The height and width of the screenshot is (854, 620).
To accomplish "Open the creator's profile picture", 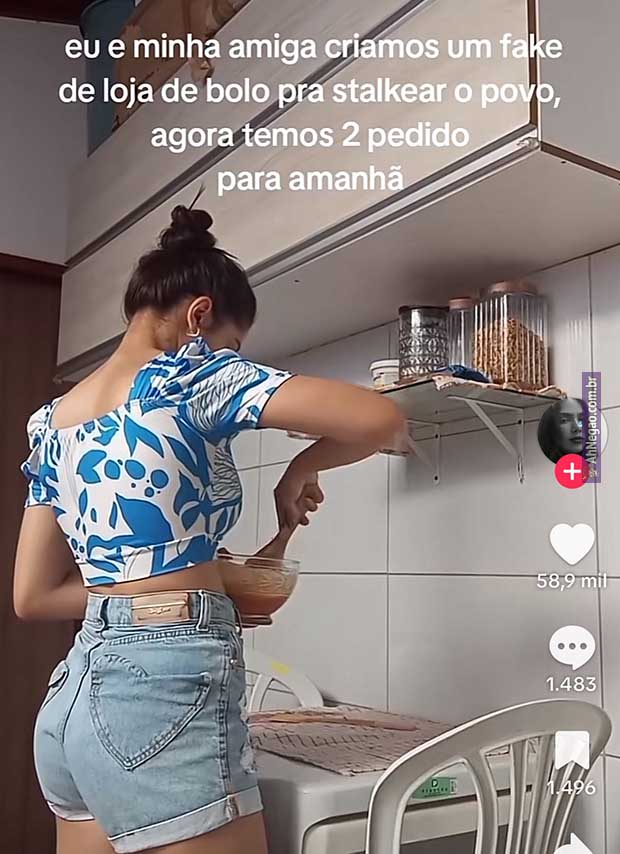I will coord(567,429).
